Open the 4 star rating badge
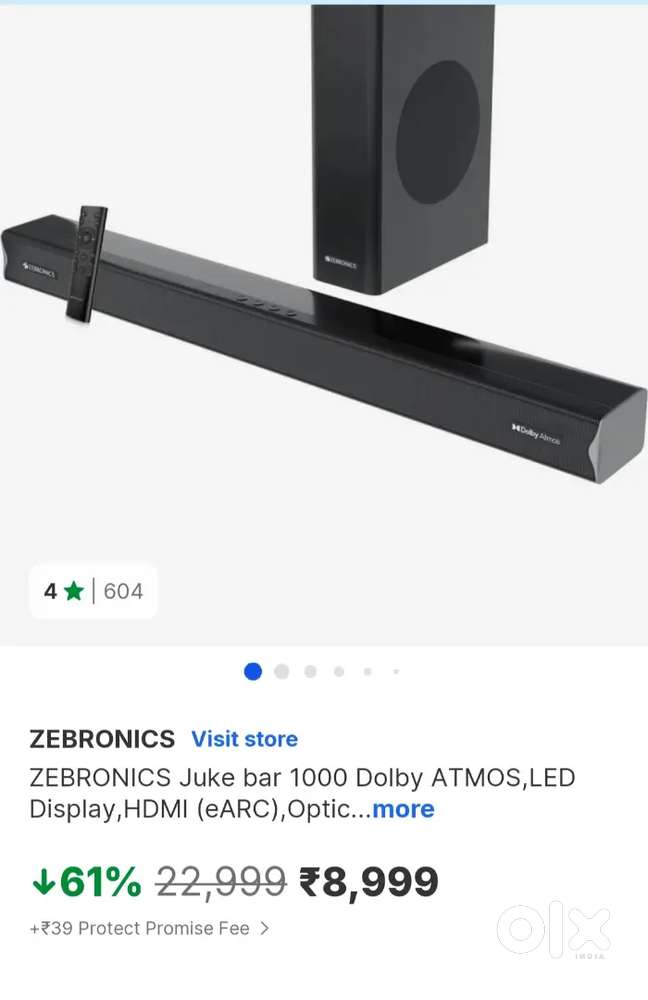Screen dimensions: 648x1000 (x=93, y=591)
